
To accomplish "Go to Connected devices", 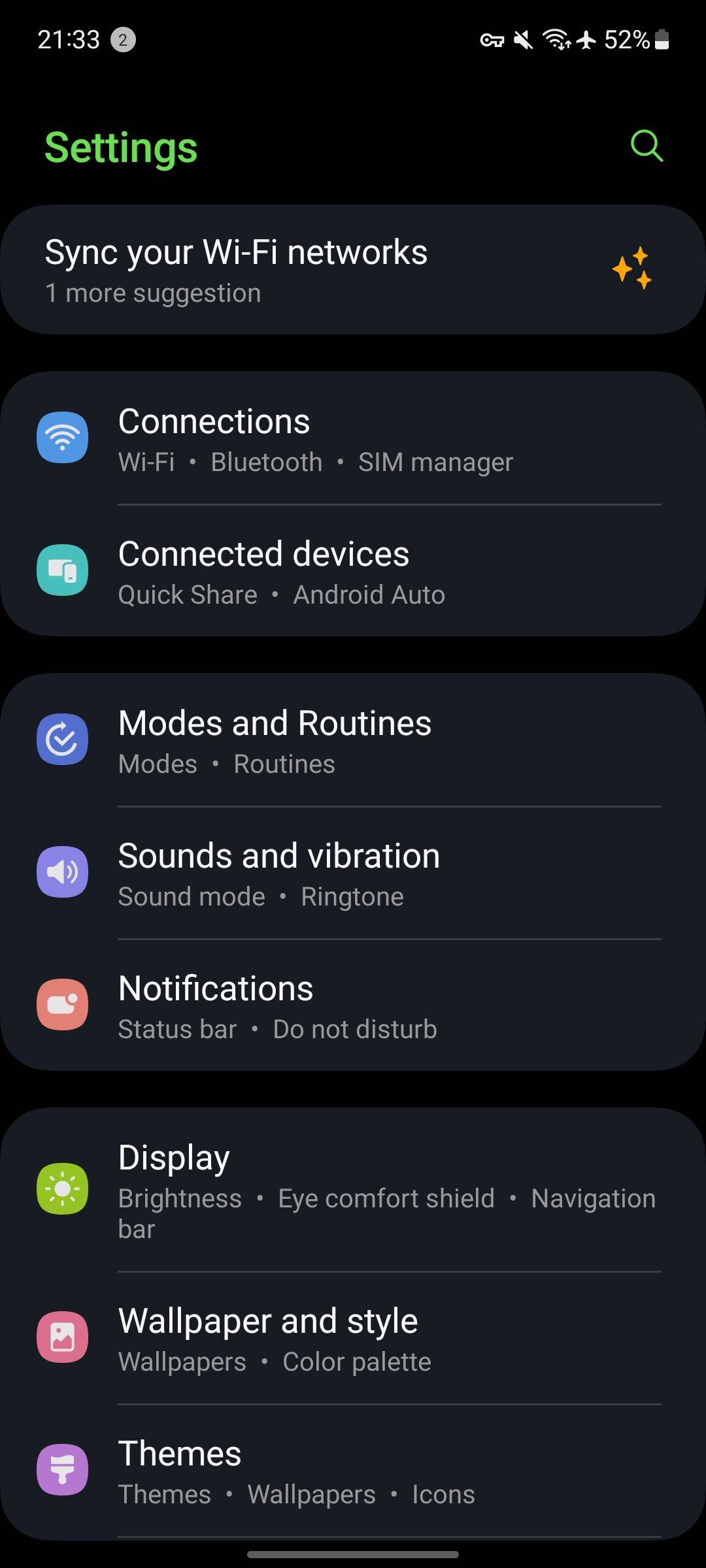I will [x=353, y=571].
